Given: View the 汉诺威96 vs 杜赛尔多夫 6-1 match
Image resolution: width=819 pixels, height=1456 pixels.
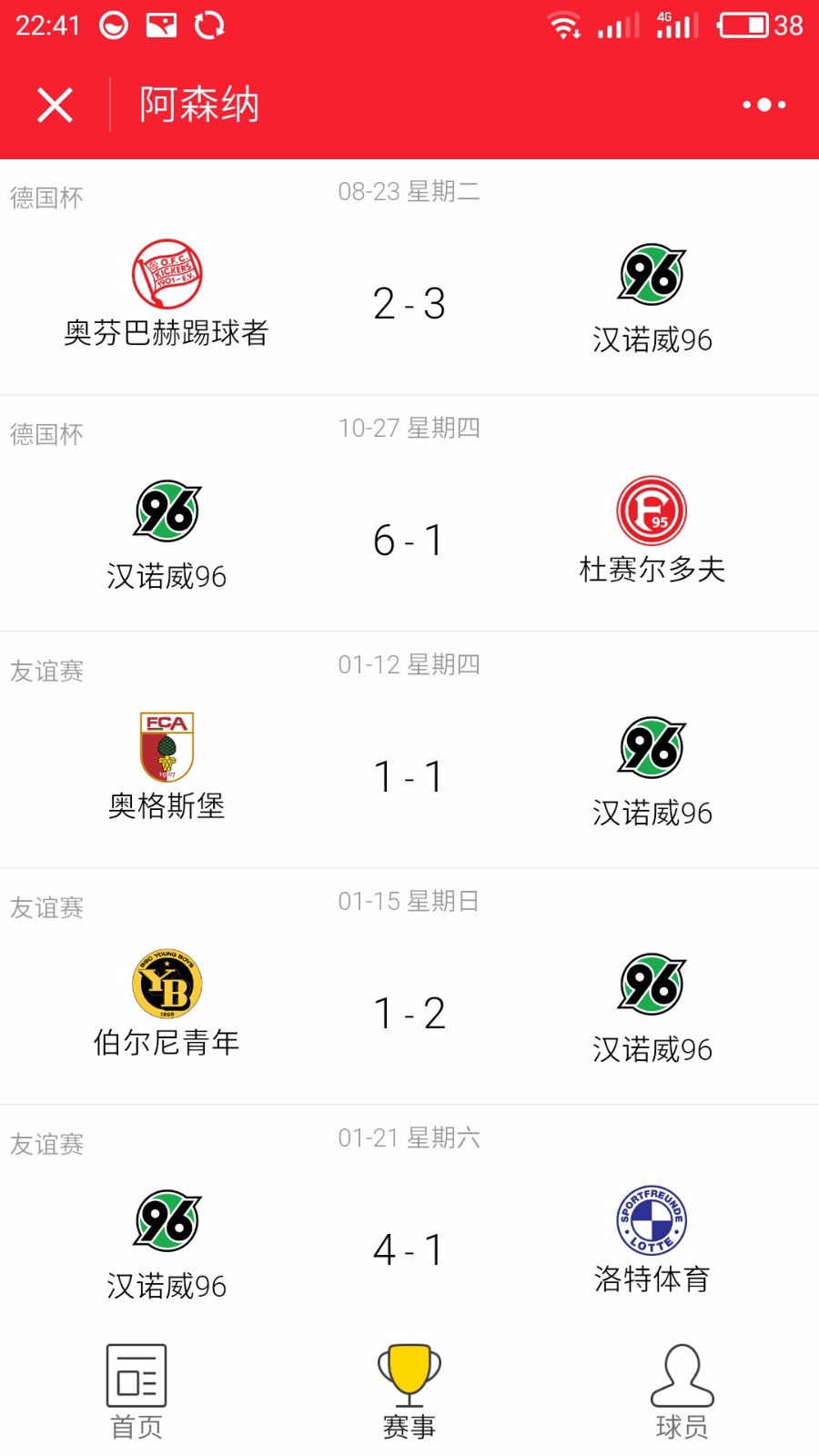Looking at the screenshot, I should click(409, 514).
